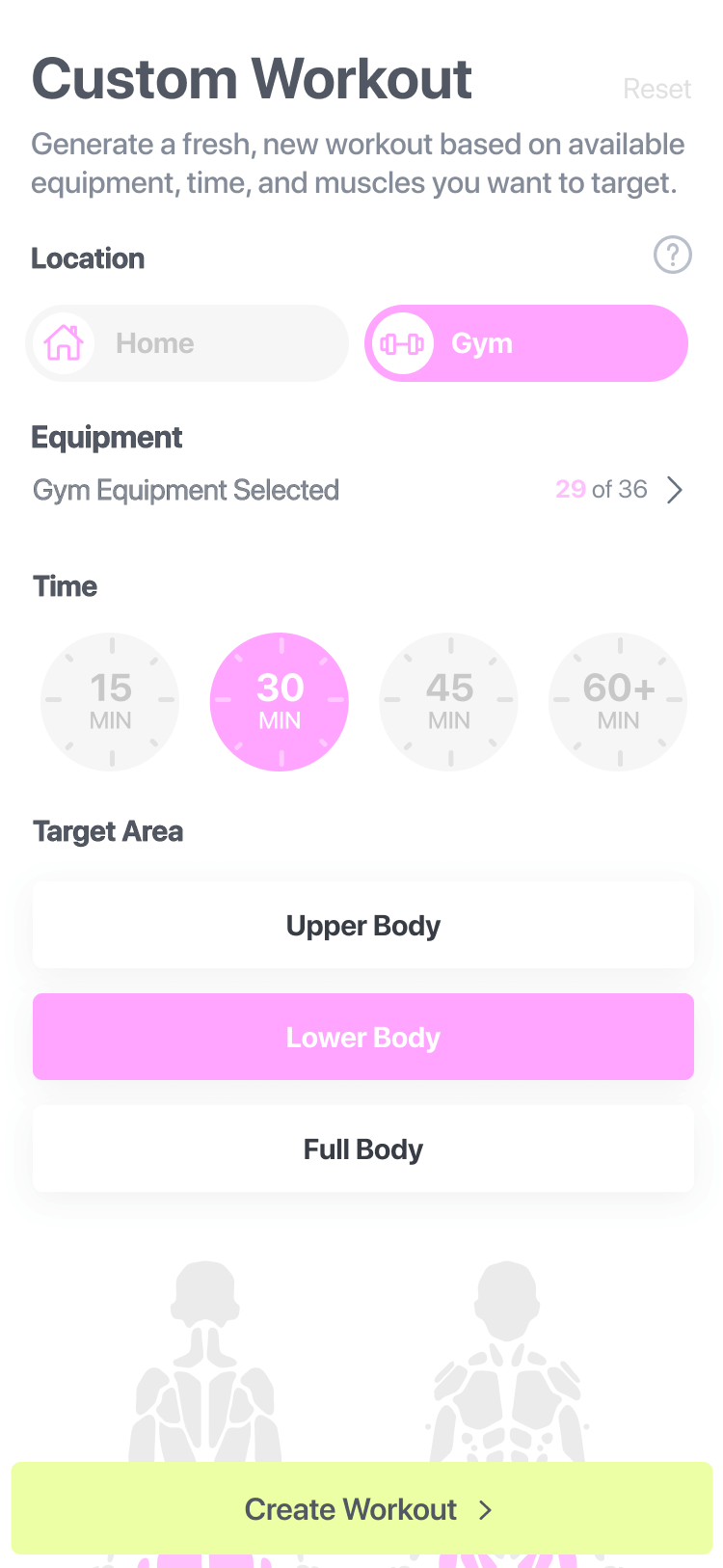Target the Upper Body area
Image resolution: width=723 pixels, height=1568 pixels.
click(x=363, y=926)
